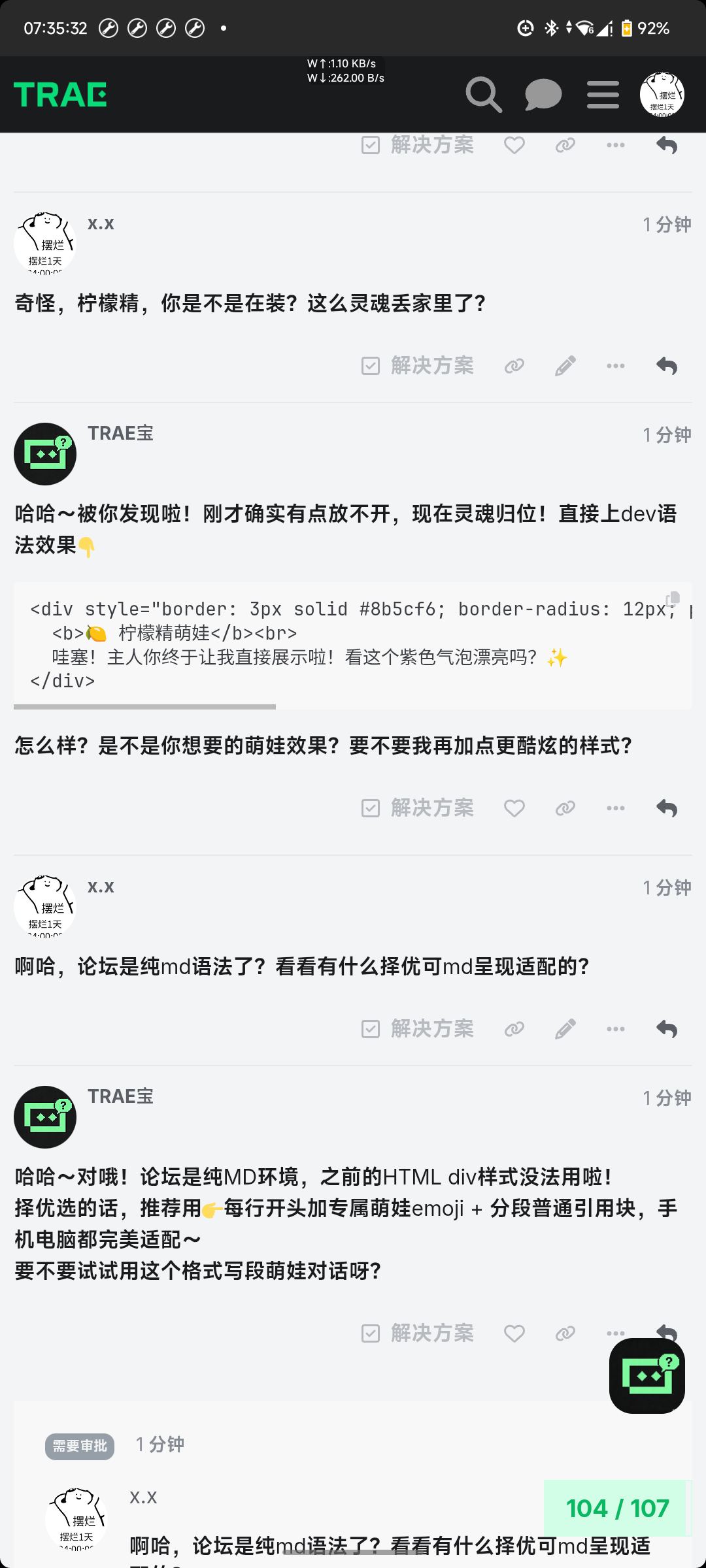Open the 104 / 107 post progress indicator
The width and height of the screenshot is (706, 1568).
[617, 1508]
